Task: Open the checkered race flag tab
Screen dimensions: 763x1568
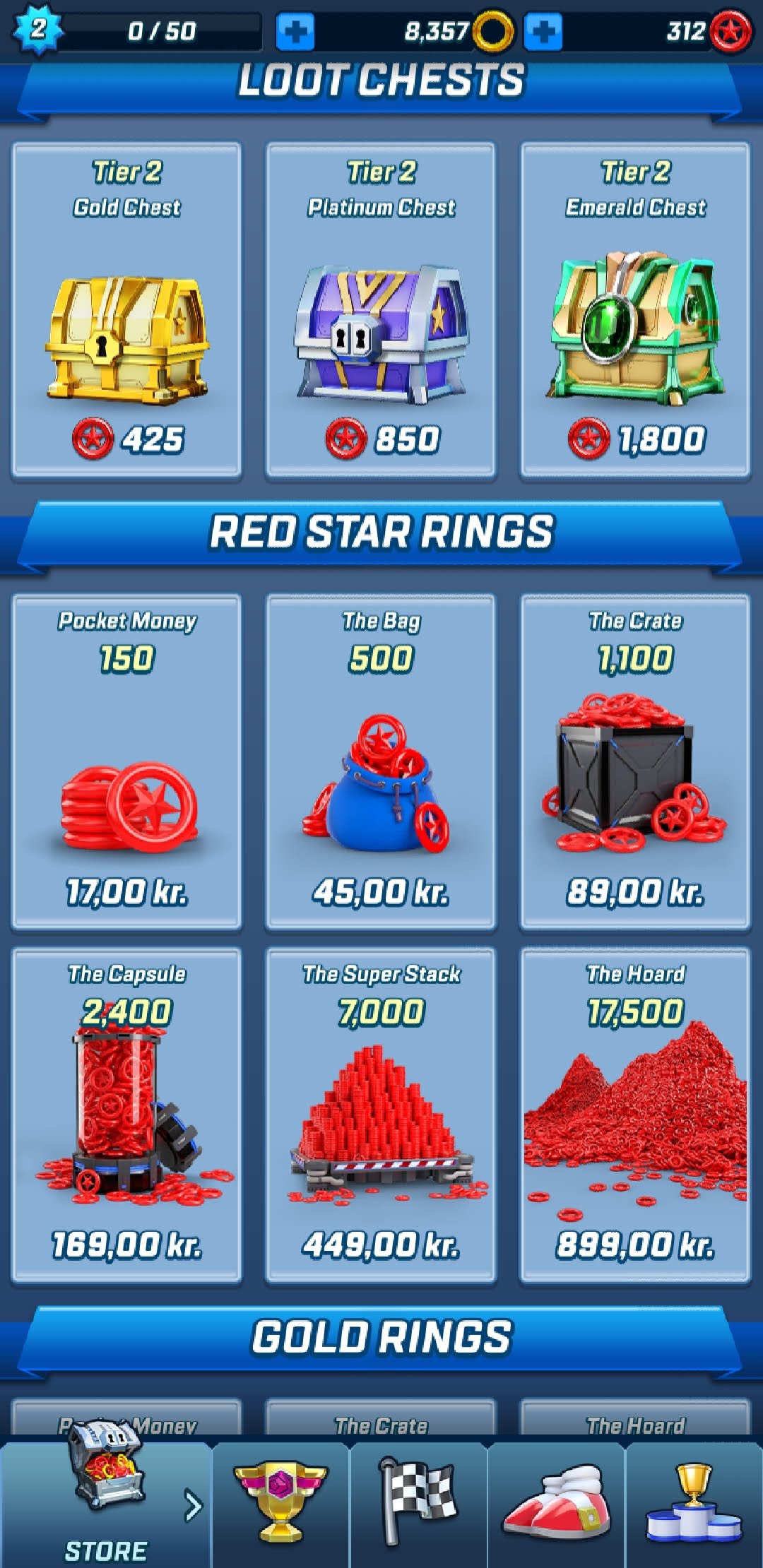Action: 418,1504
